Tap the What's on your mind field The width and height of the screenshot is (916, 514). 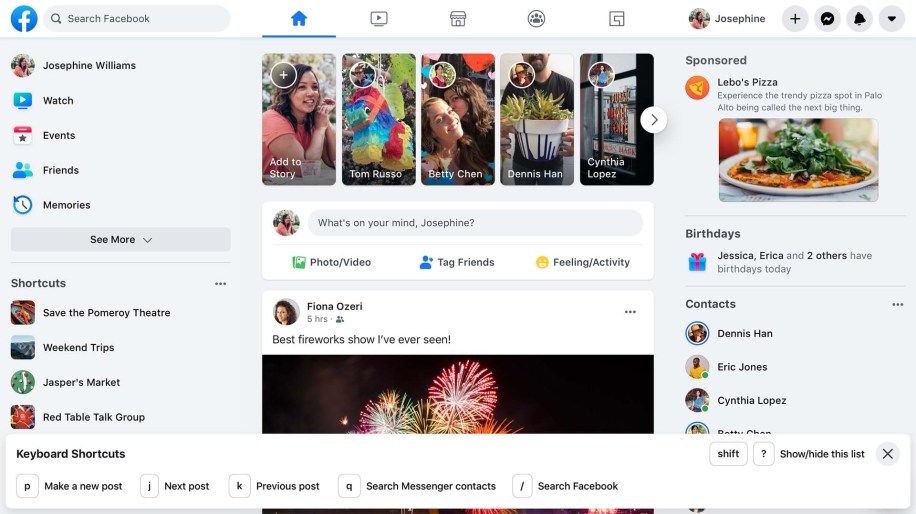474,223
